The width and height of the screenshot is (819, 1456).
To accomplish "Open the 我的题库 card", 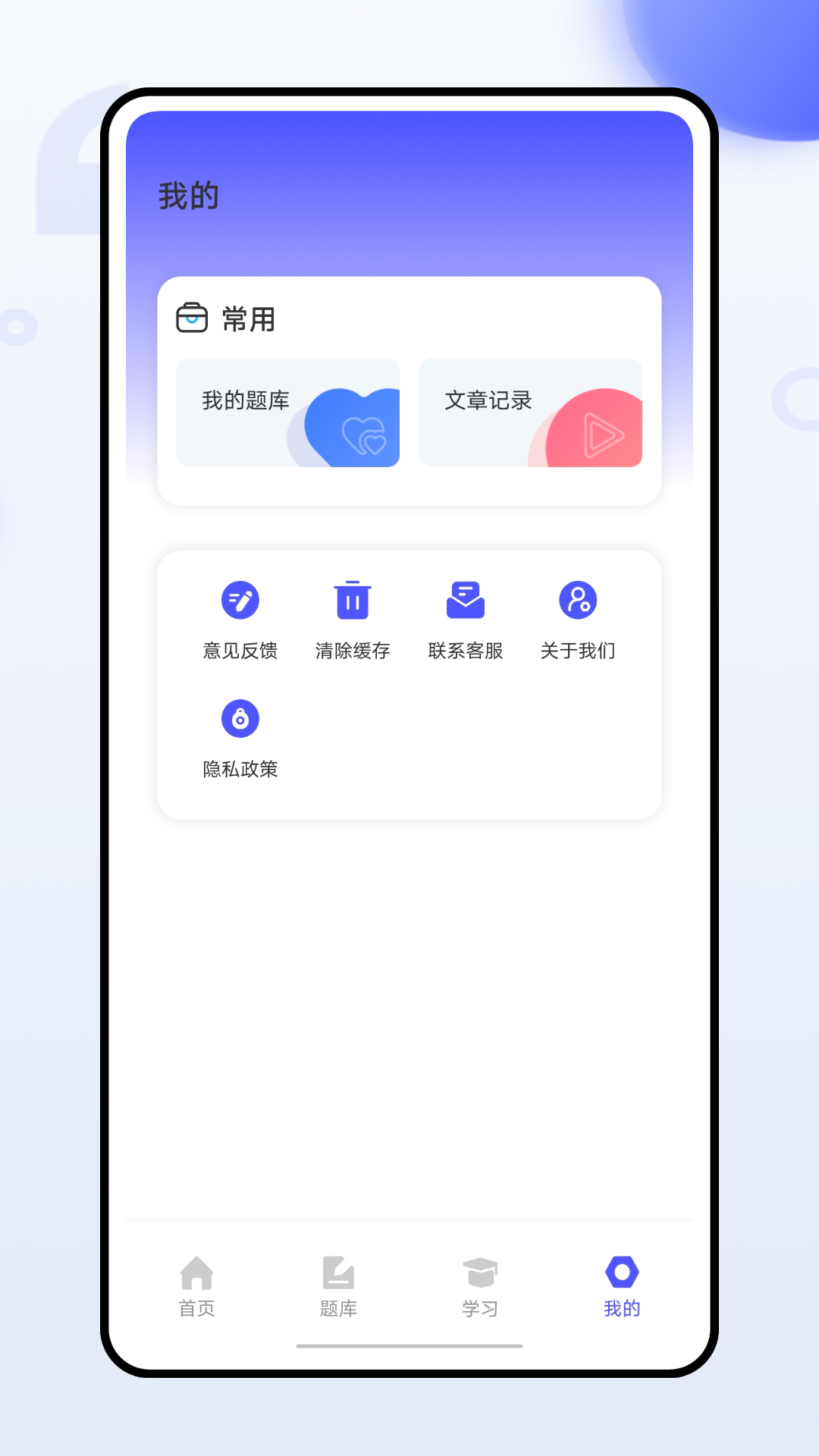I will [287, 412].
